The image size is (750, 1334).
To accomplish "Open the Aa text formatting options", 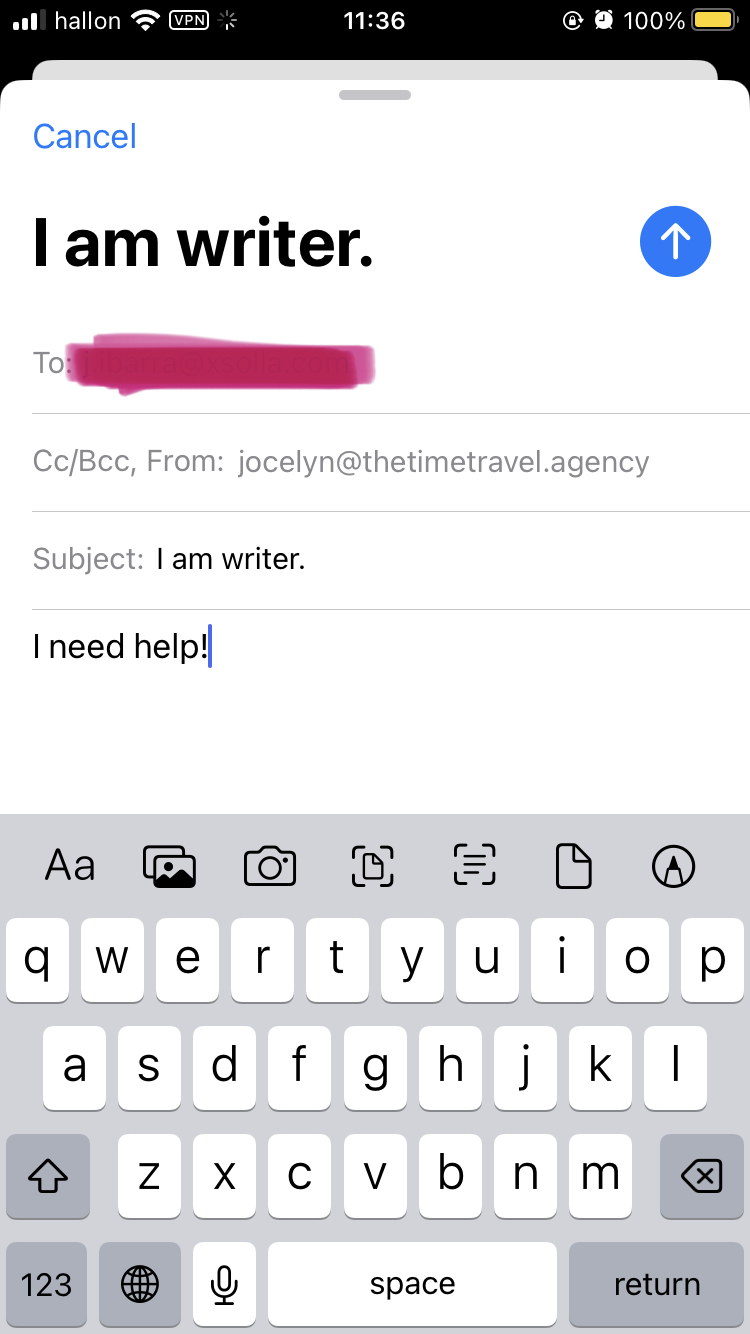I will pyautogui.click(x=70, y=866).
